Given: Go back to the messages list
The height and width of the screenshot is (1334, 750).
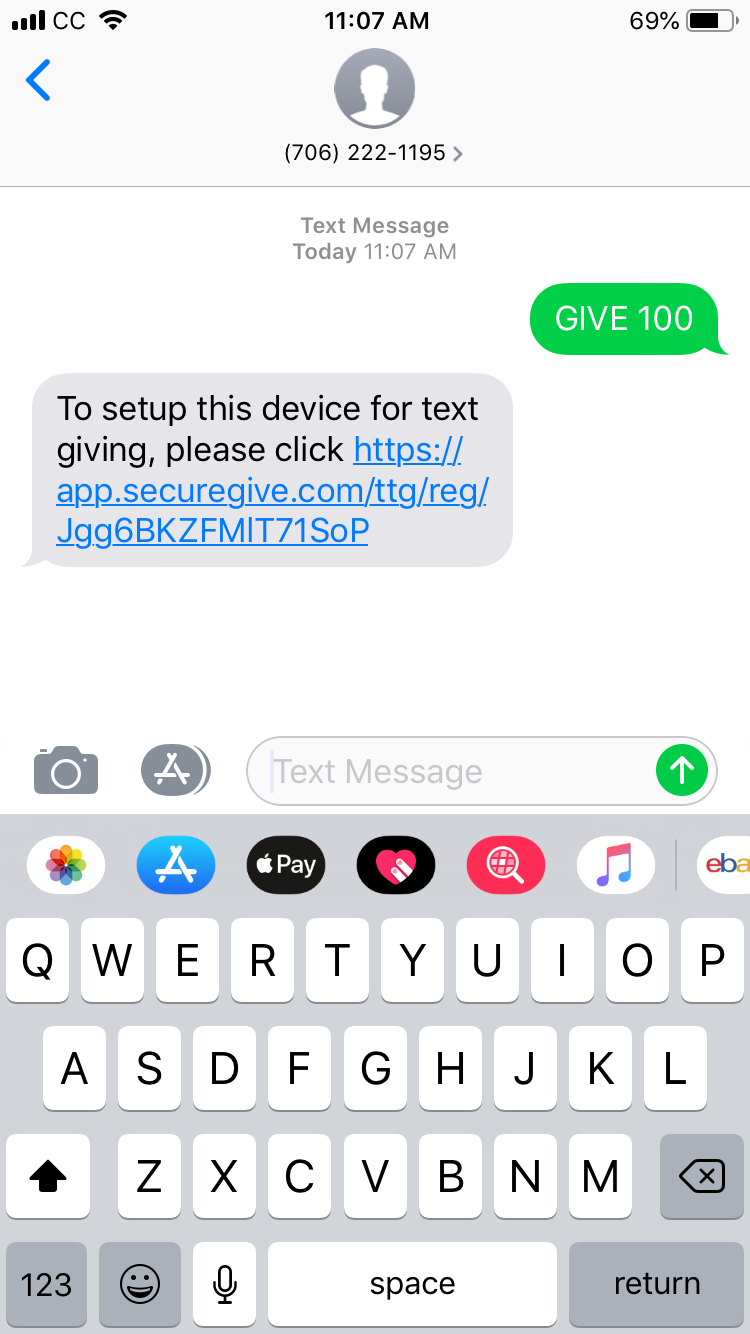Looking at the screenshot, I should tap(38, 80).
